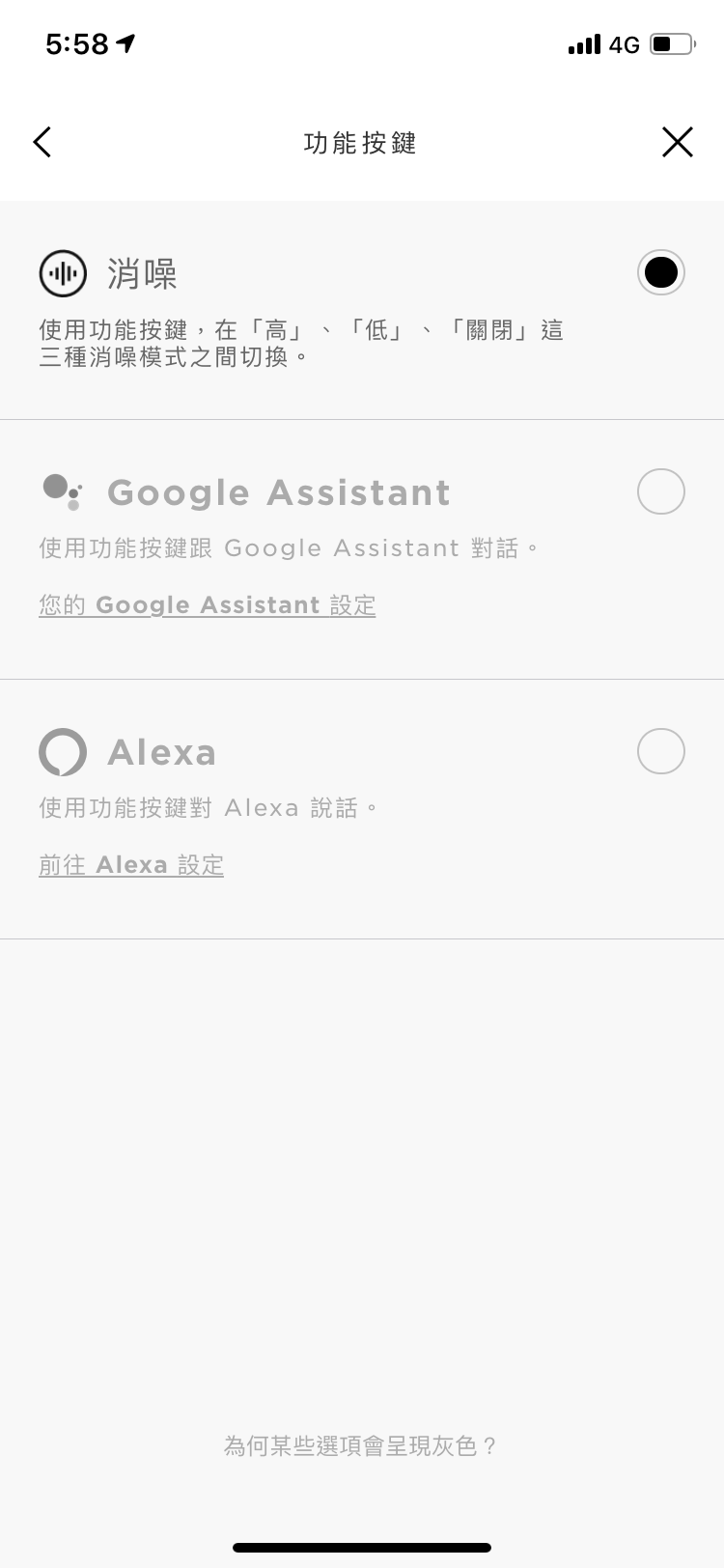This screenshot has width=724, height=1568.
Task: Tap 為何某些選項會呈現灰色？ help link
Action: (361, 1445)
